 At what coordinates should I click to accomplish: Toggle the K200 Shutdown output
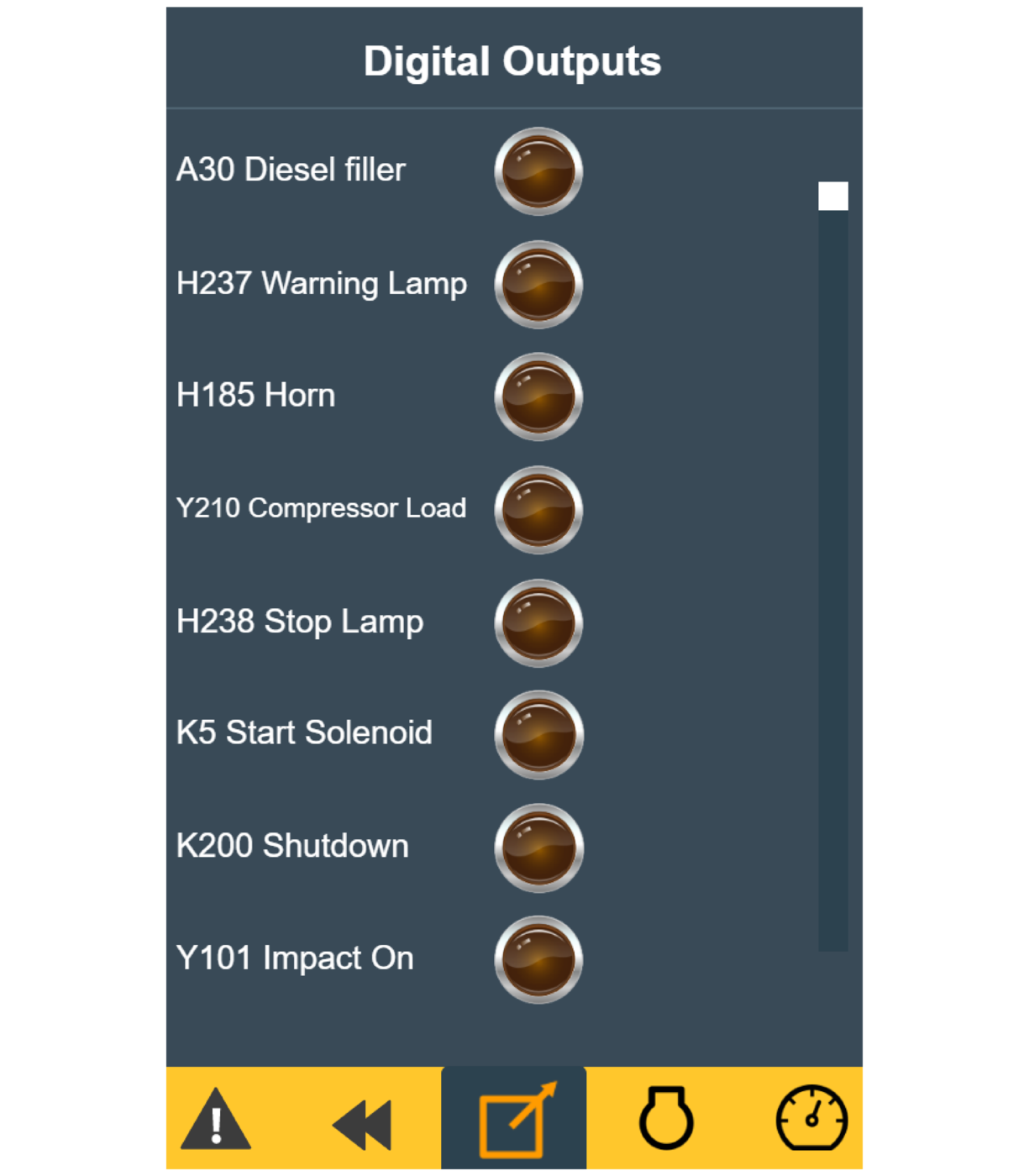click(538, 848)
